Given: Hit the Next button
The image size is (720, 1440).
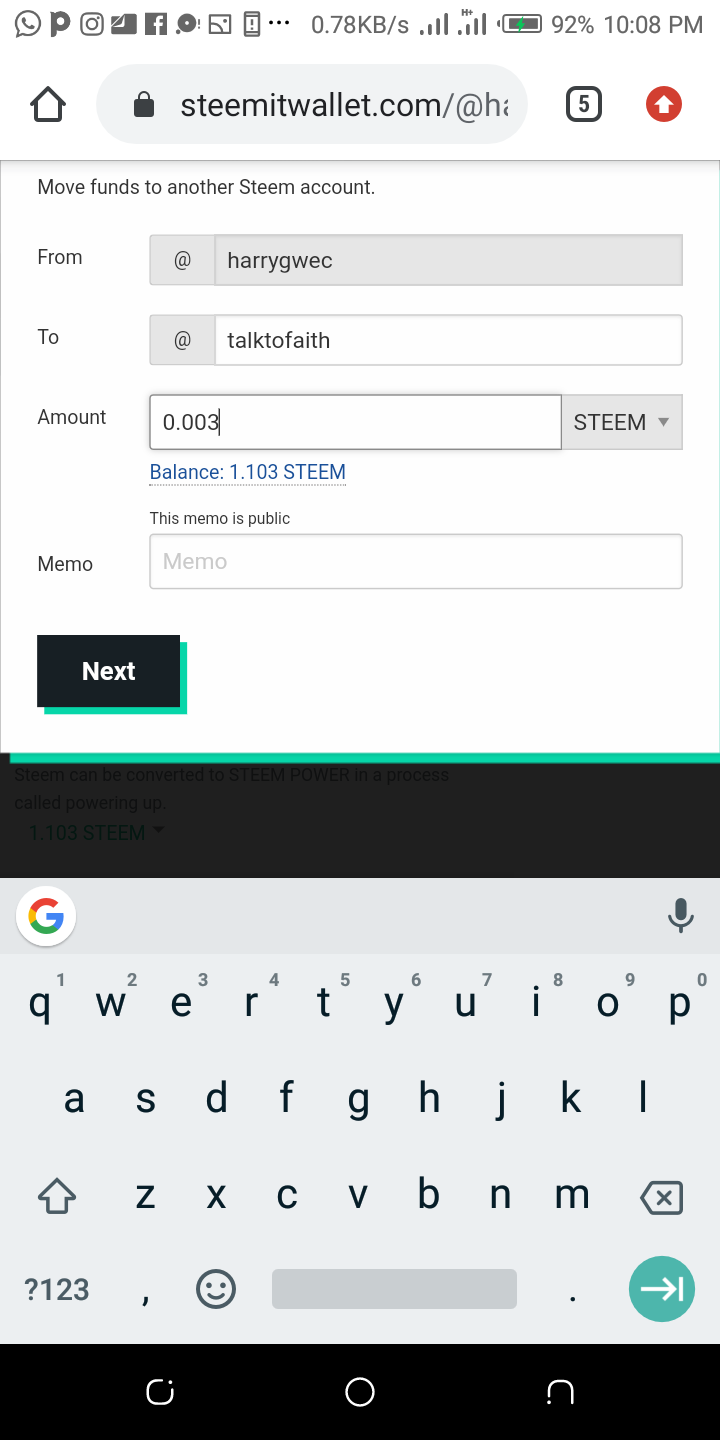Looking at the screenshot, I should pyautogui.click(x=109, y=671).
